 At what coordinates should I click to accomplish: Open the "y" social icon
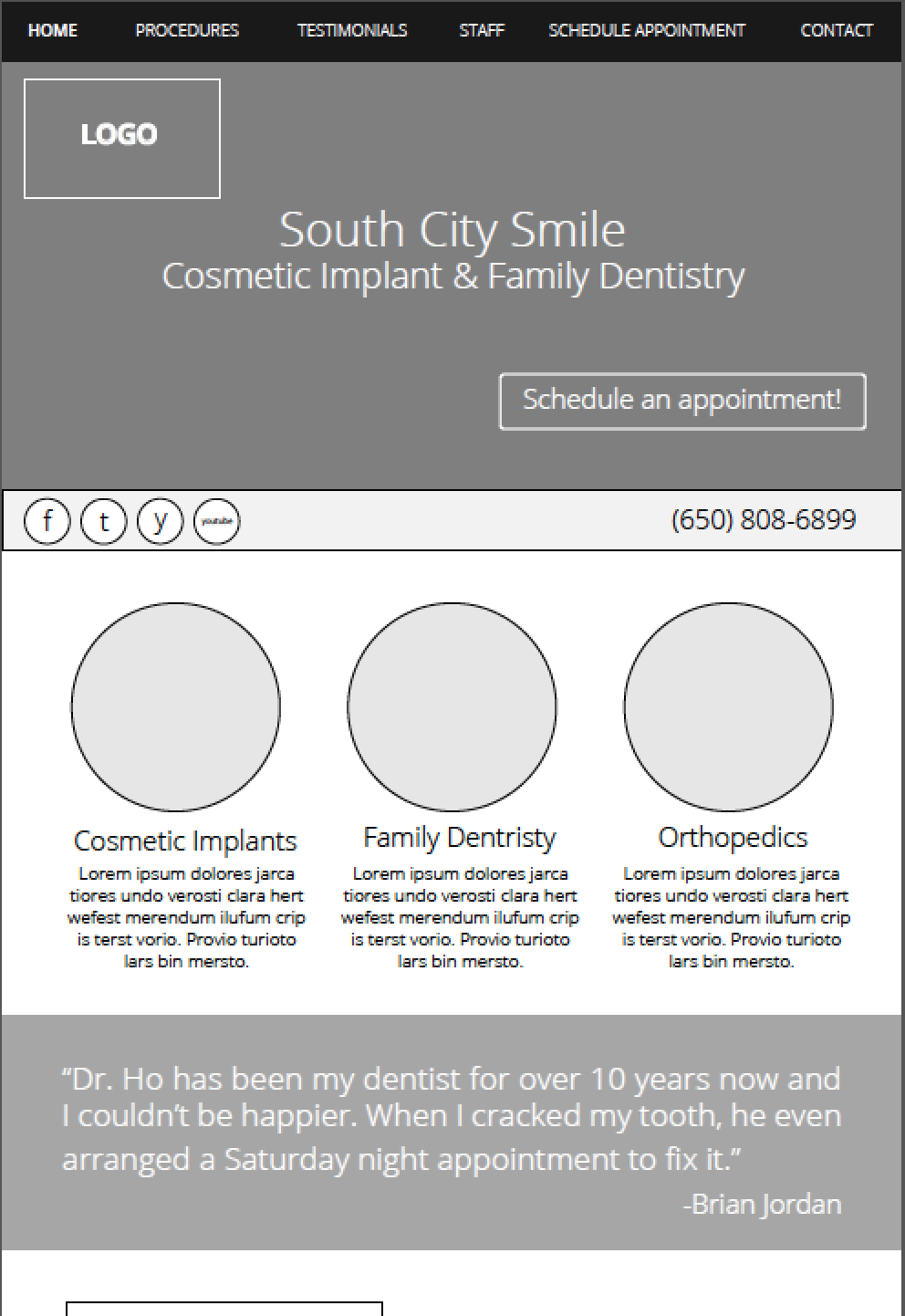(161, 521)
